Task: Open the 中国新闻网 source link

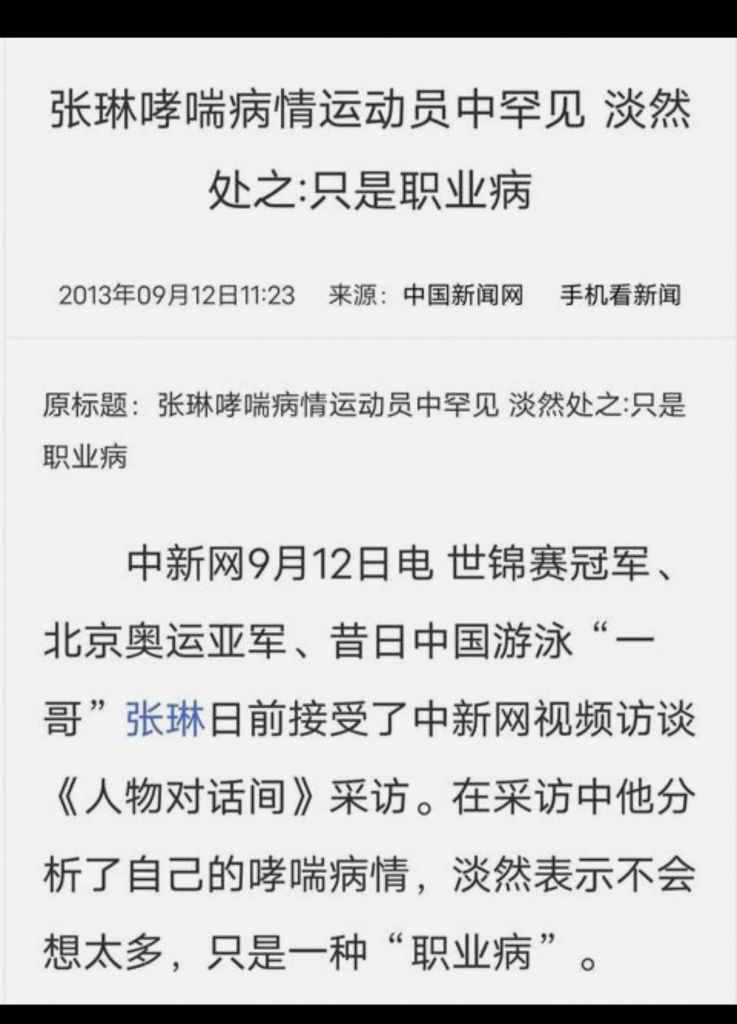Action: coord(463,295)
